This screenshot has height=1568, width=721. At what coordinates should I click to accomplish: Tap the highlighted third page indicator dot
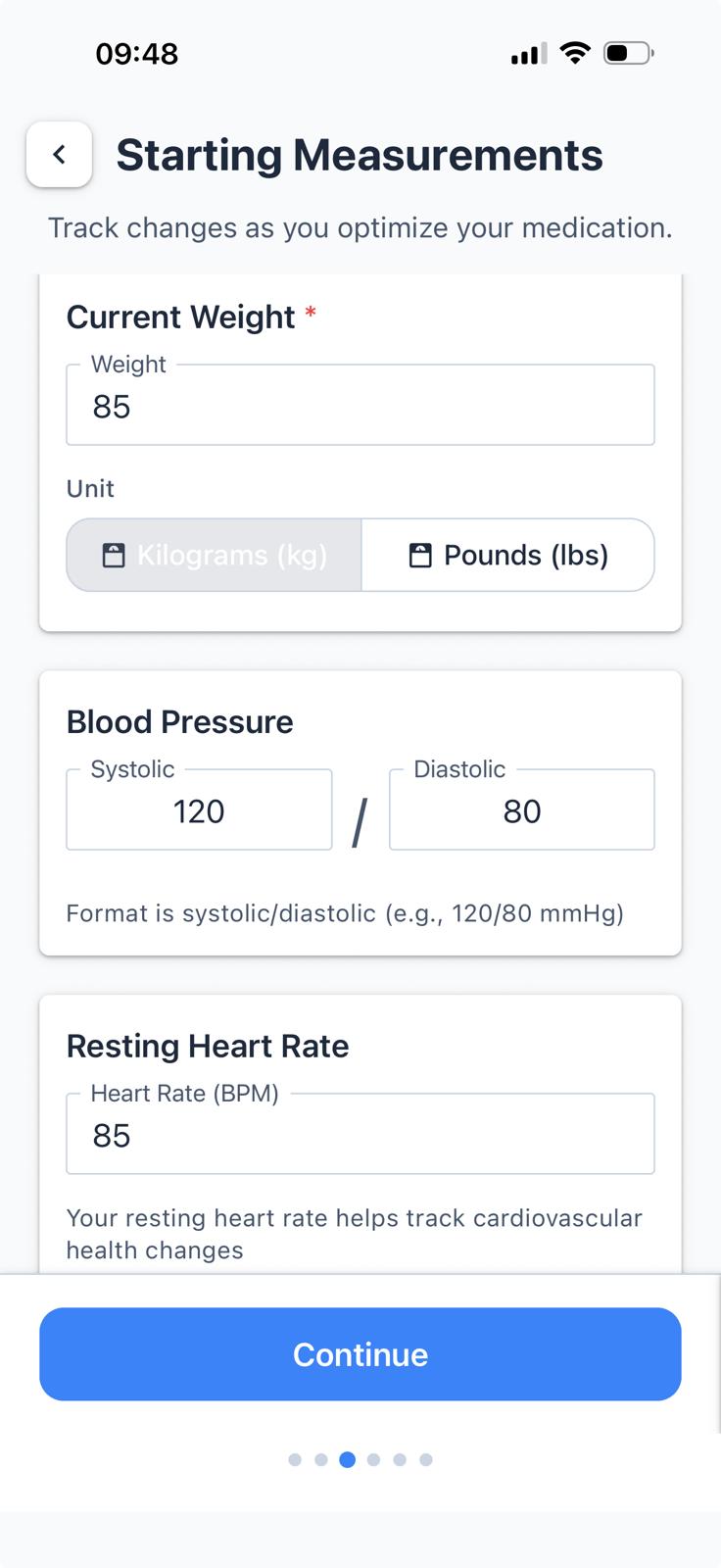[347, 1459]
